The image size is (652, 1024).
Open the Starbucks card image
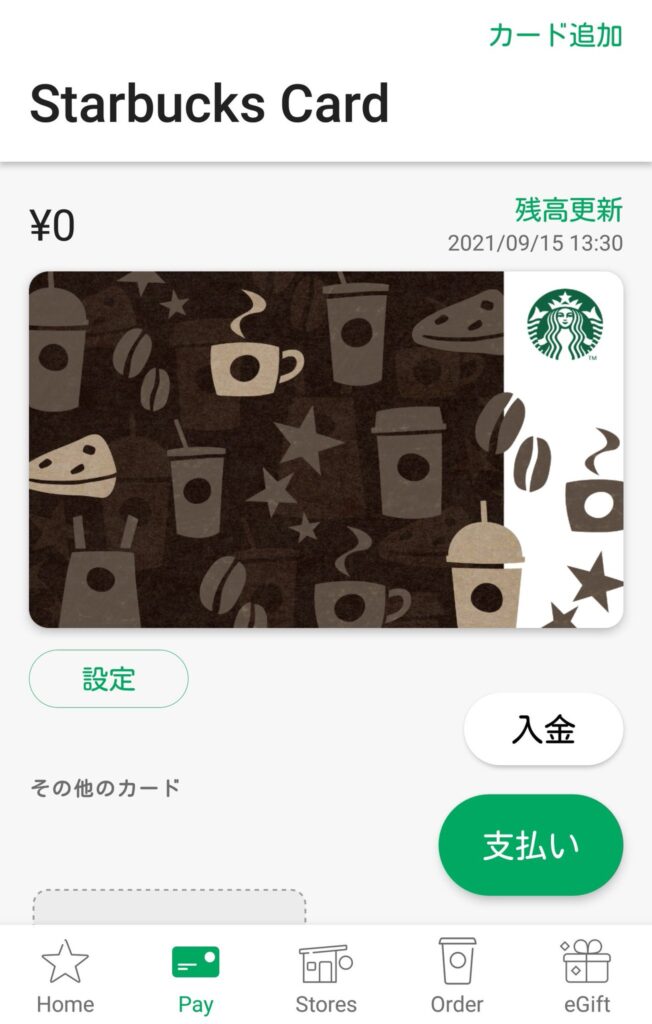click(x=326, y=450)
